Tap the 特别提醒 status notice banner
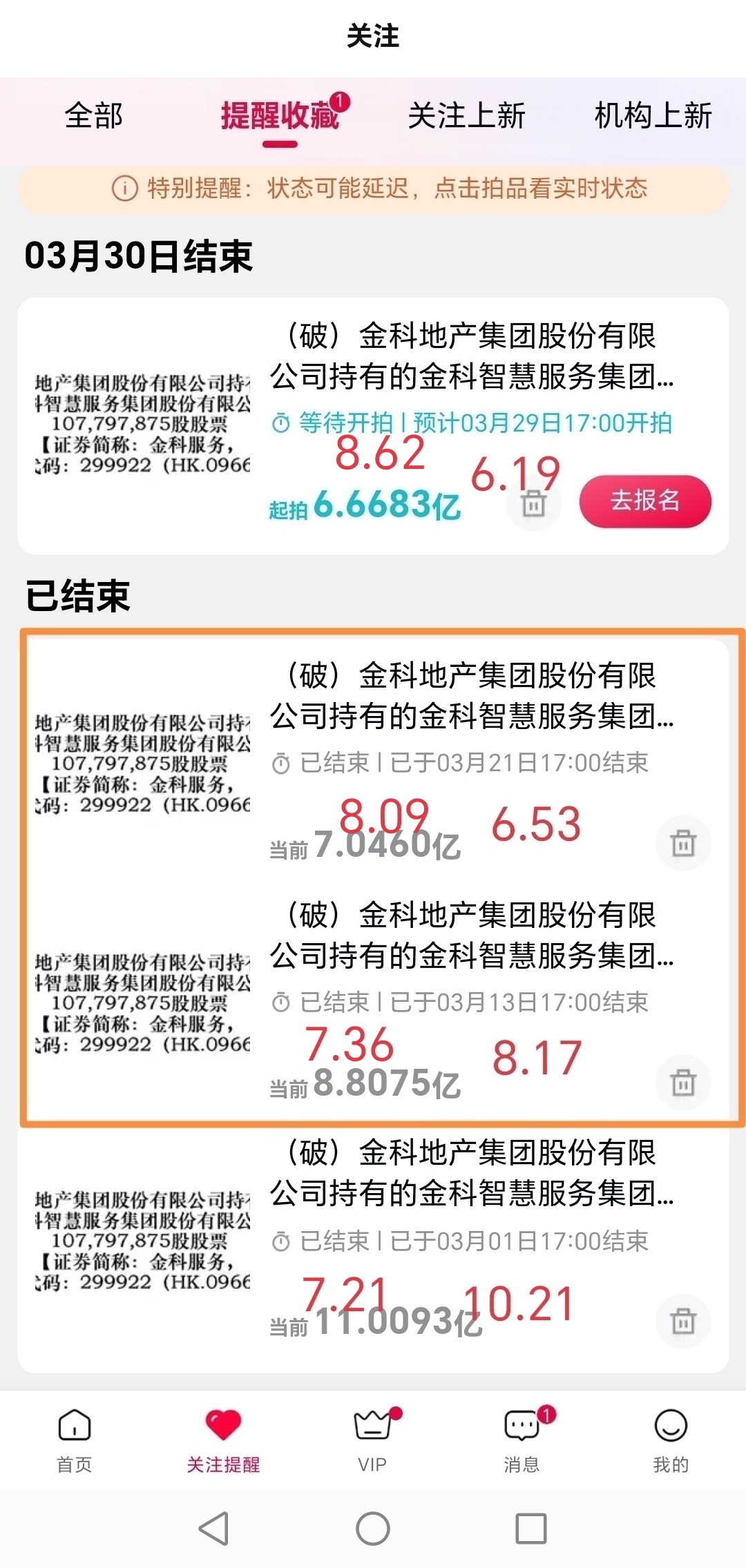This screenshot has height=1568, width=746. (373, 188)
